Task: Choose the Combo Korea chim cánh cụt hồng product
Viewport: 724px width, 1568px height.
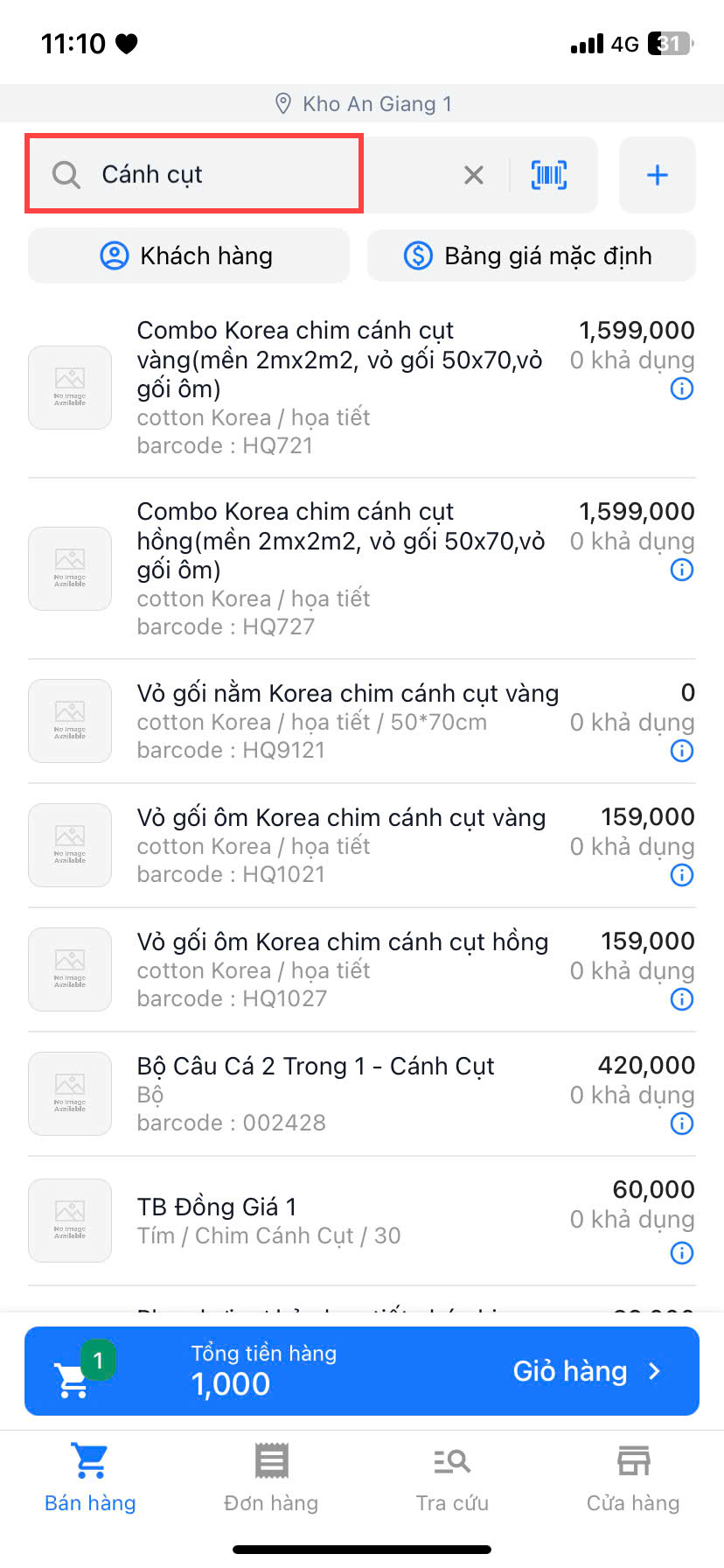Action: 362,569
